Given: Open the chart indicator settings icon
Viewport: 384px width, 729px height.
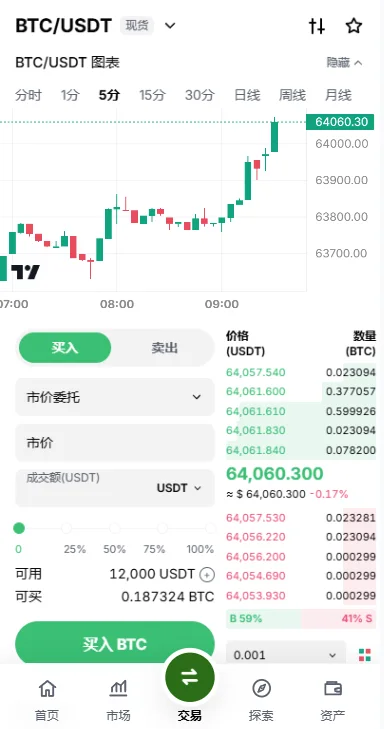Looking at the screenshot, I should point(317,26).
